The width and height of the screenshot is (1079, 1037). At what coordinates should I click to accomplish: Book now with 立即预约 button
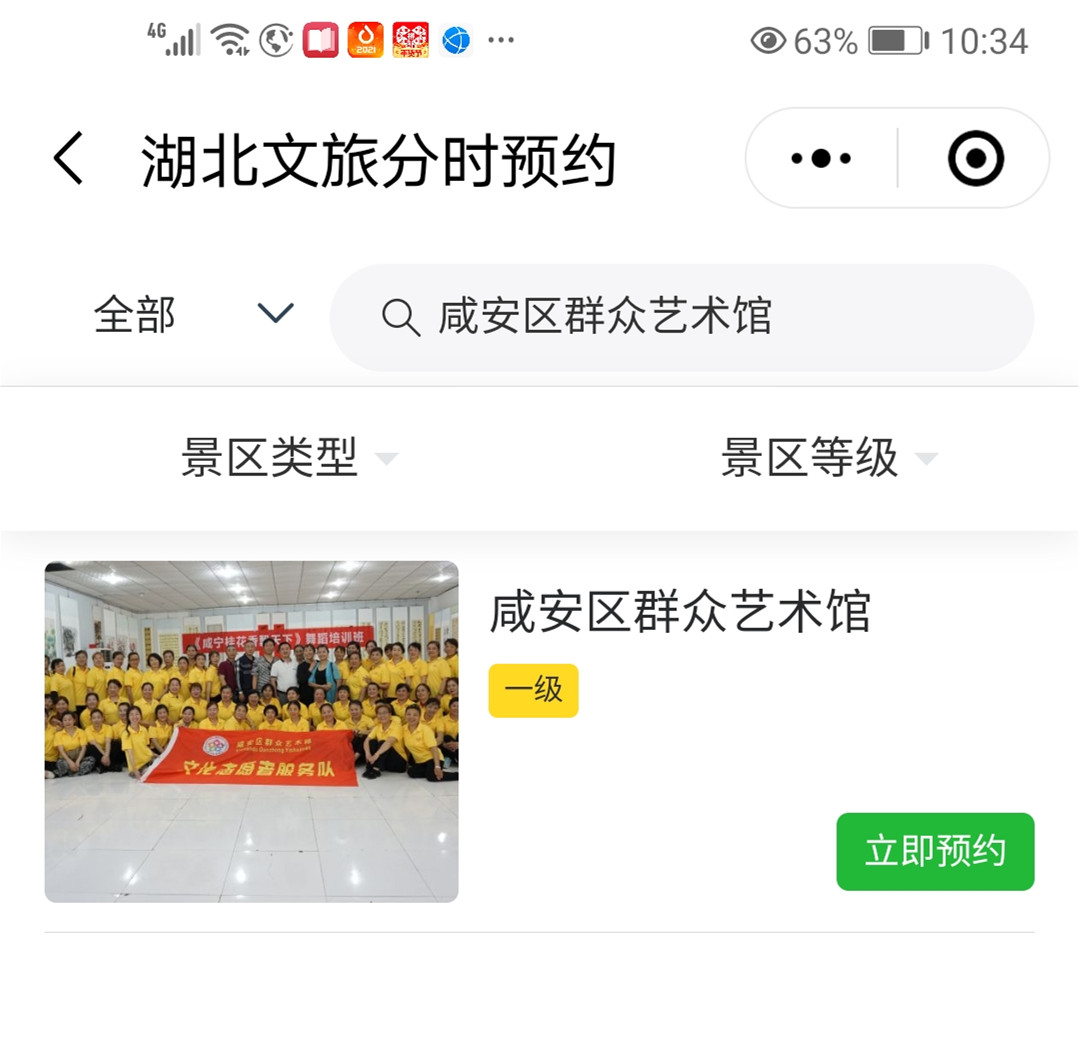(935, 851)
